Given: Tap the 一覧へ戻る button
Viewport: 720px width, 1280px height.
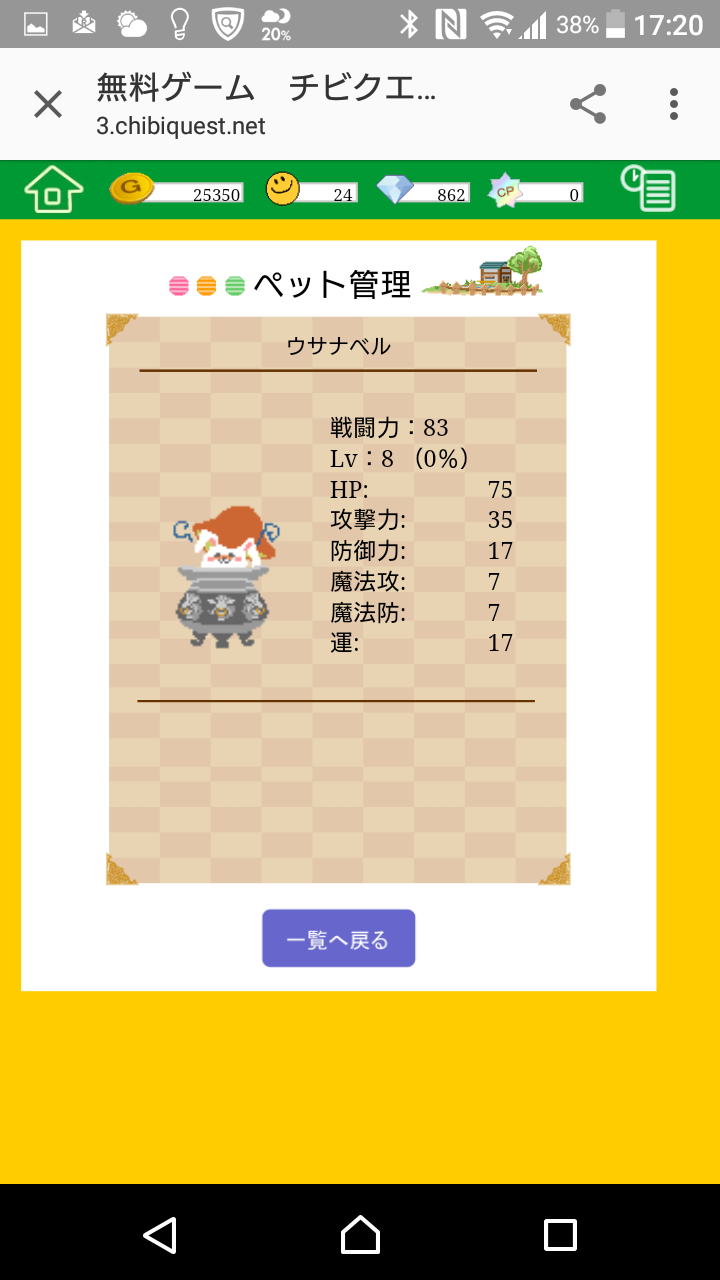Looking at the screenshot, I should pyautogui.click(x=338, y=939).
